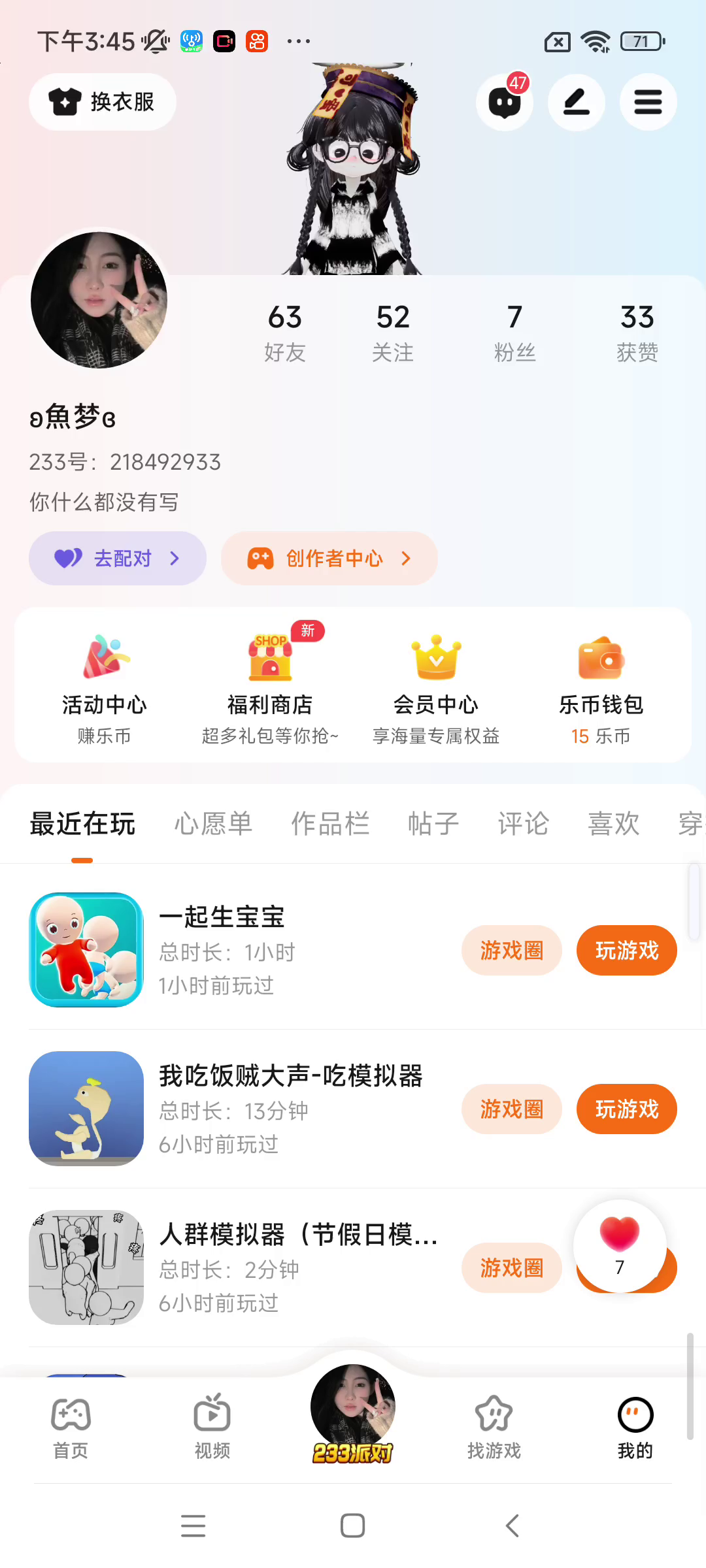Tap the 换衣服 change outfit button
This screenshot has height=1568, width=706.
[x=103, y=102]
